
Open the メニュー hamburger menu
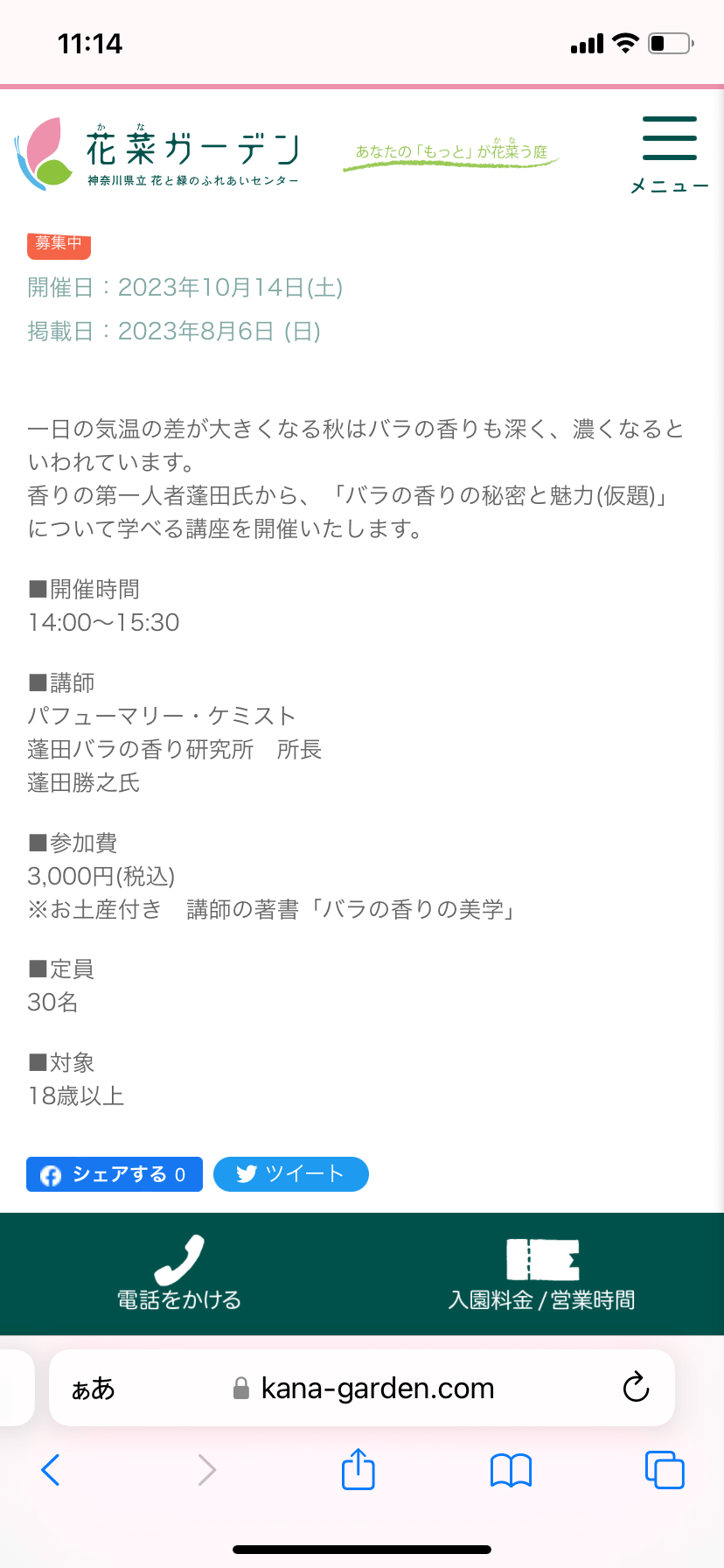669,153
